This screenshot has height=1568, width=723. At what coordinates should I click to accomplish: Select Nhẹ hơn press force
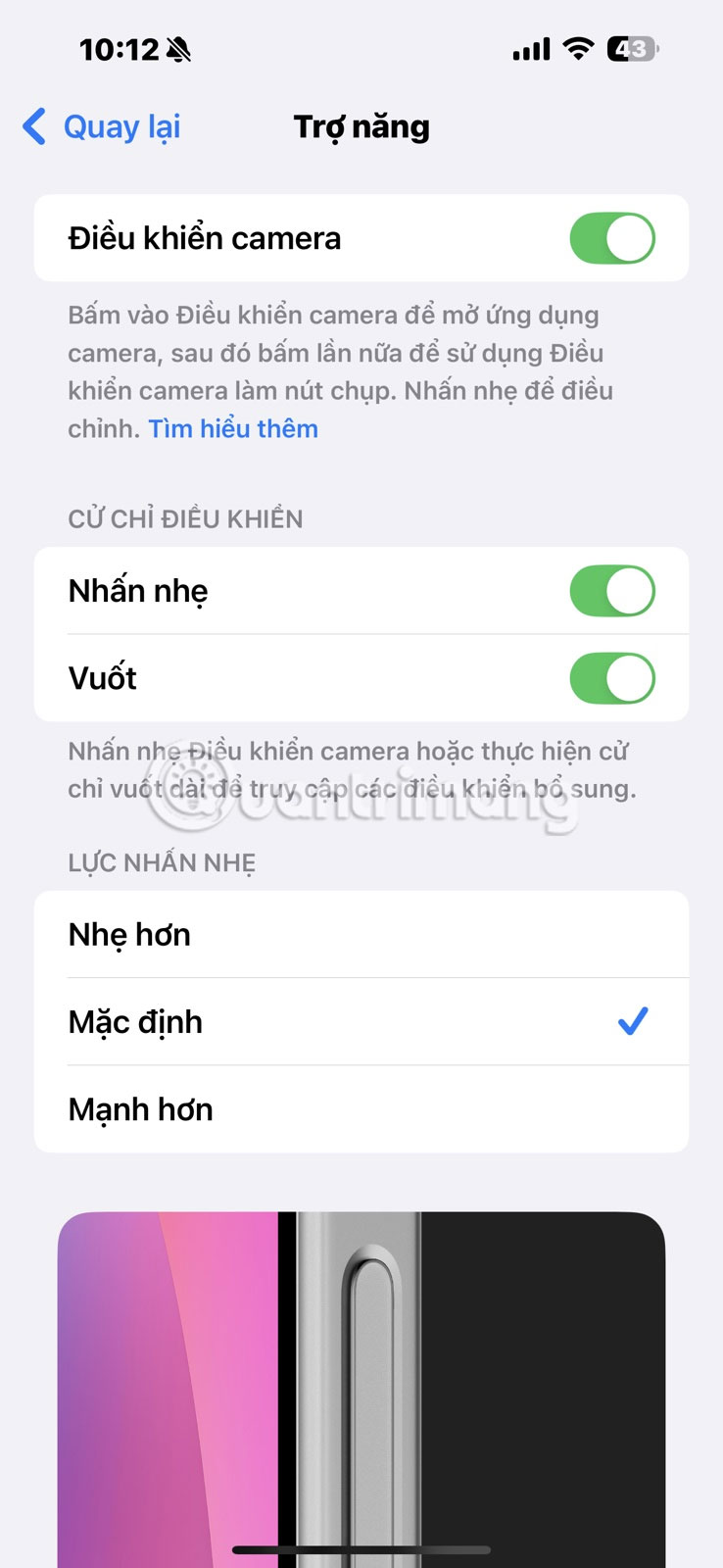pos(361,935)
